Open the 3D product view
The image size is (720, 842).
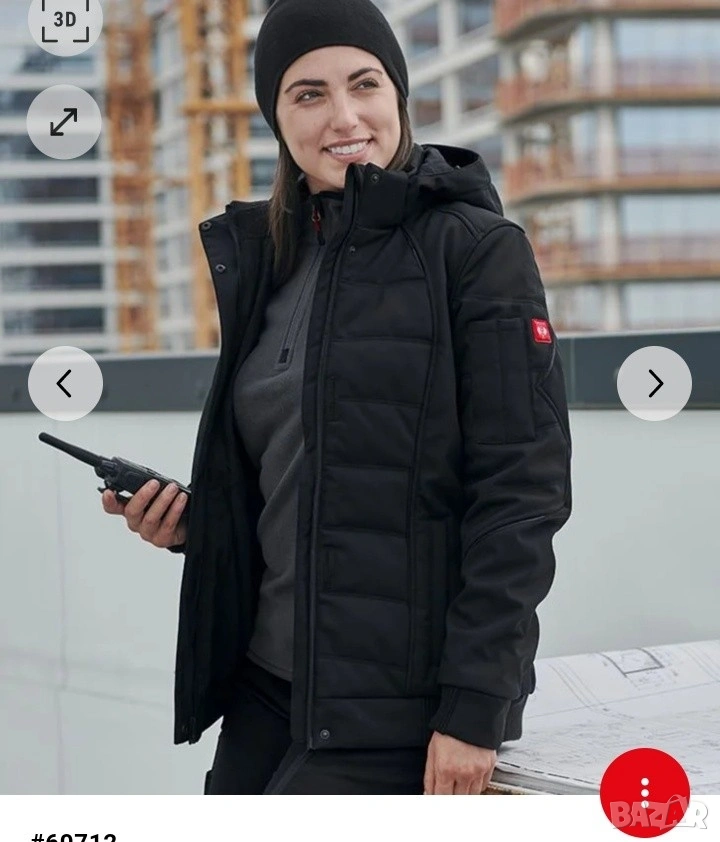pyautogui.click(x=65, y=20)
